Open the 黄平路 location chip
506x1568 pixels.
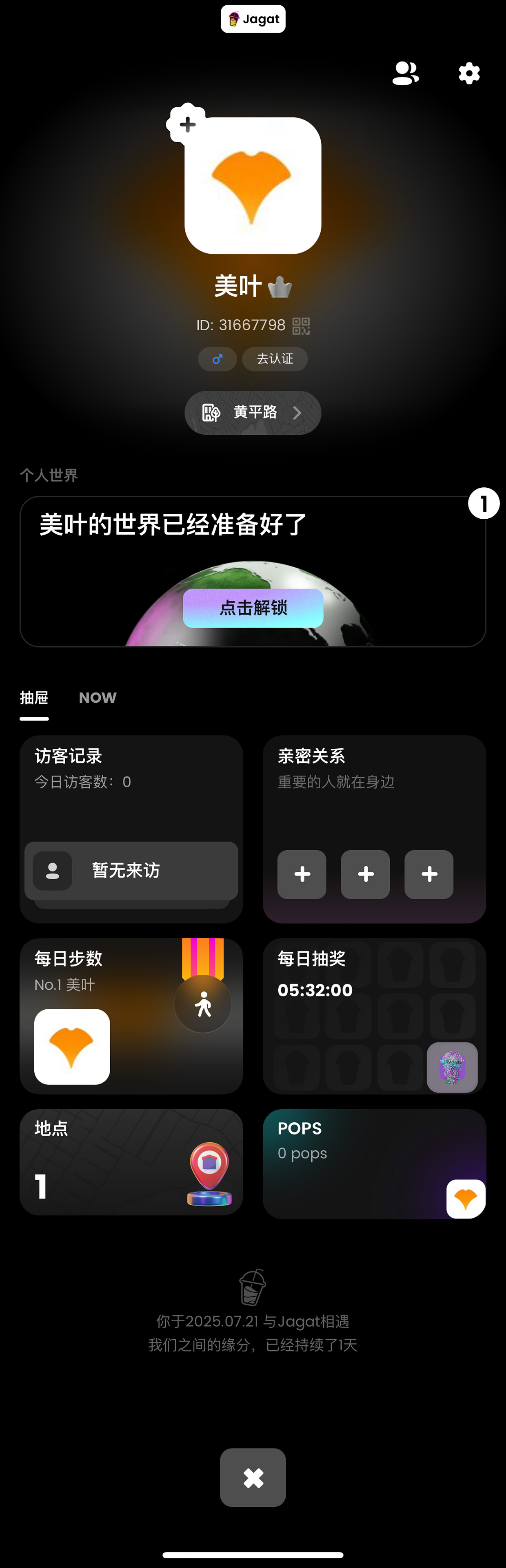point(253,413)
